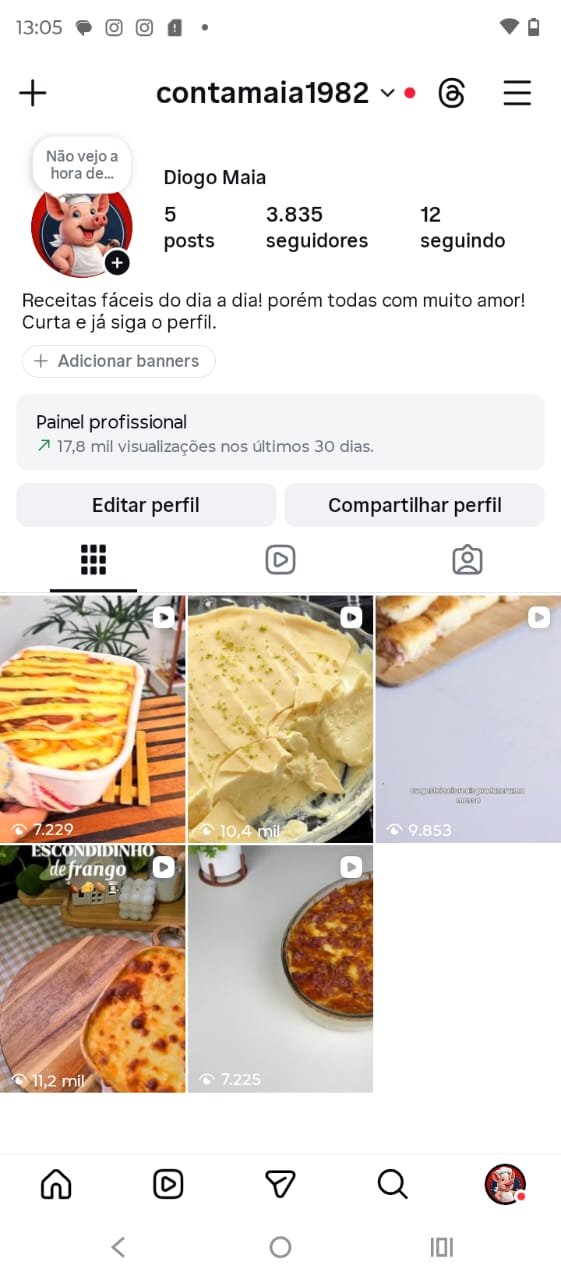The width and height of the screenshot is (561, 1280).
Task: Open direct messages from the bottom bar
Action: [281, 1184]
